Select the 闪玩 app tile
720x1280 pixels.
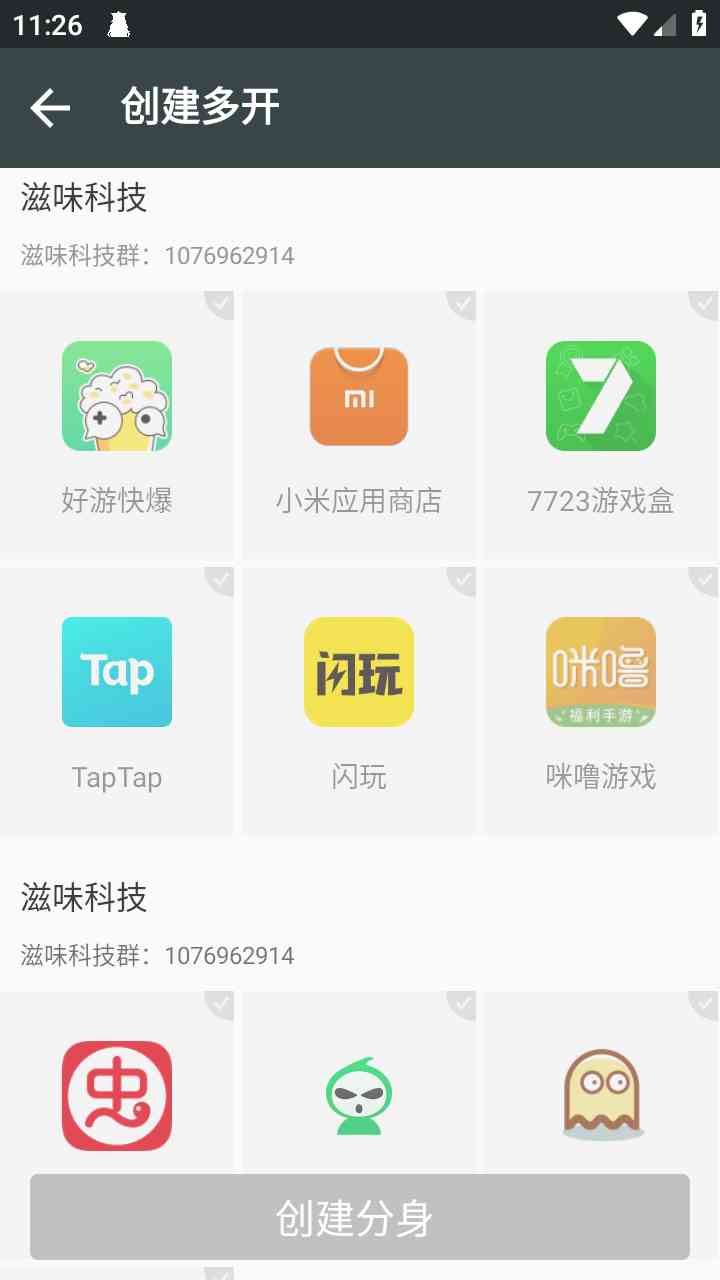(x=358, y=700)
